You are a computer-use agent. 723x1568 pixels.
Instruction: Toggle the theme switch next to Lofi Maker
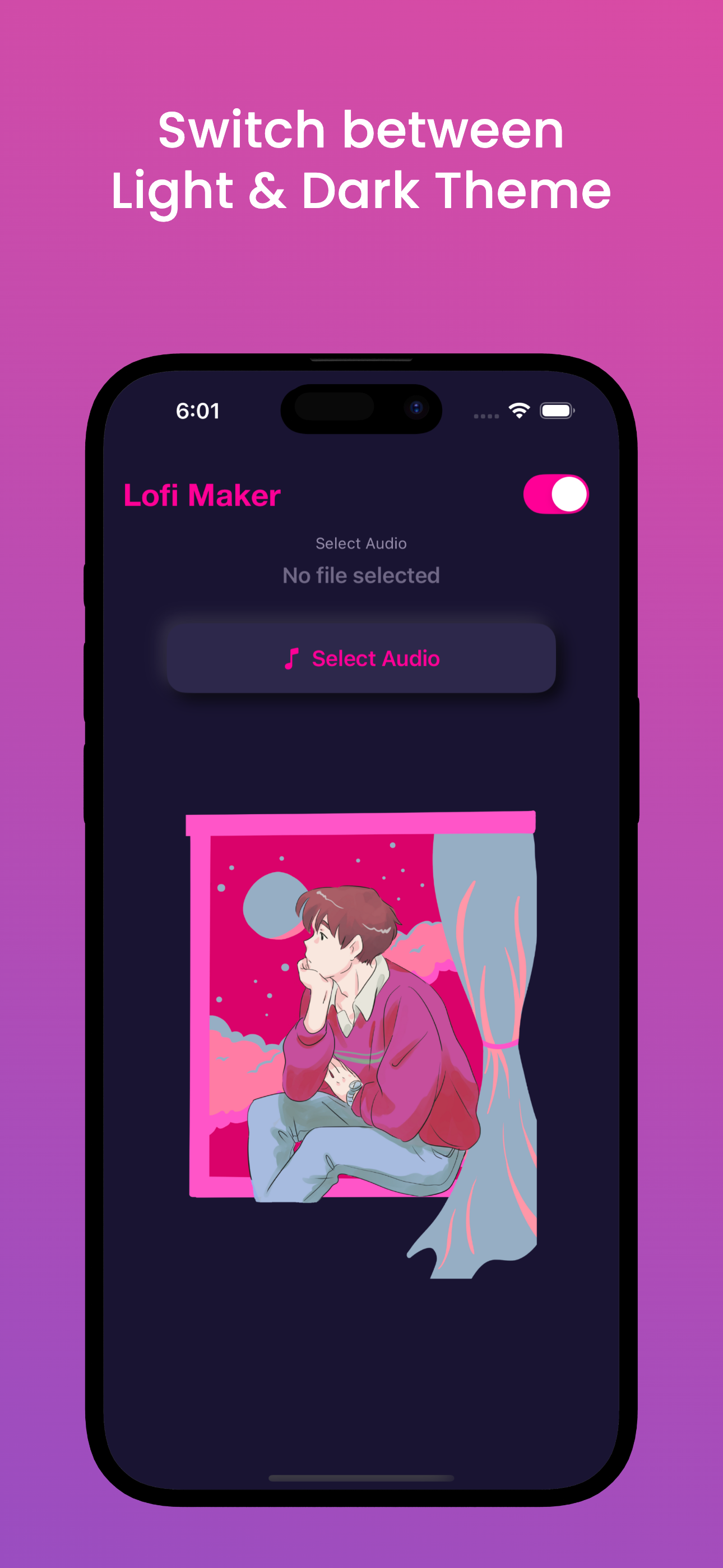tap(555, 495)
